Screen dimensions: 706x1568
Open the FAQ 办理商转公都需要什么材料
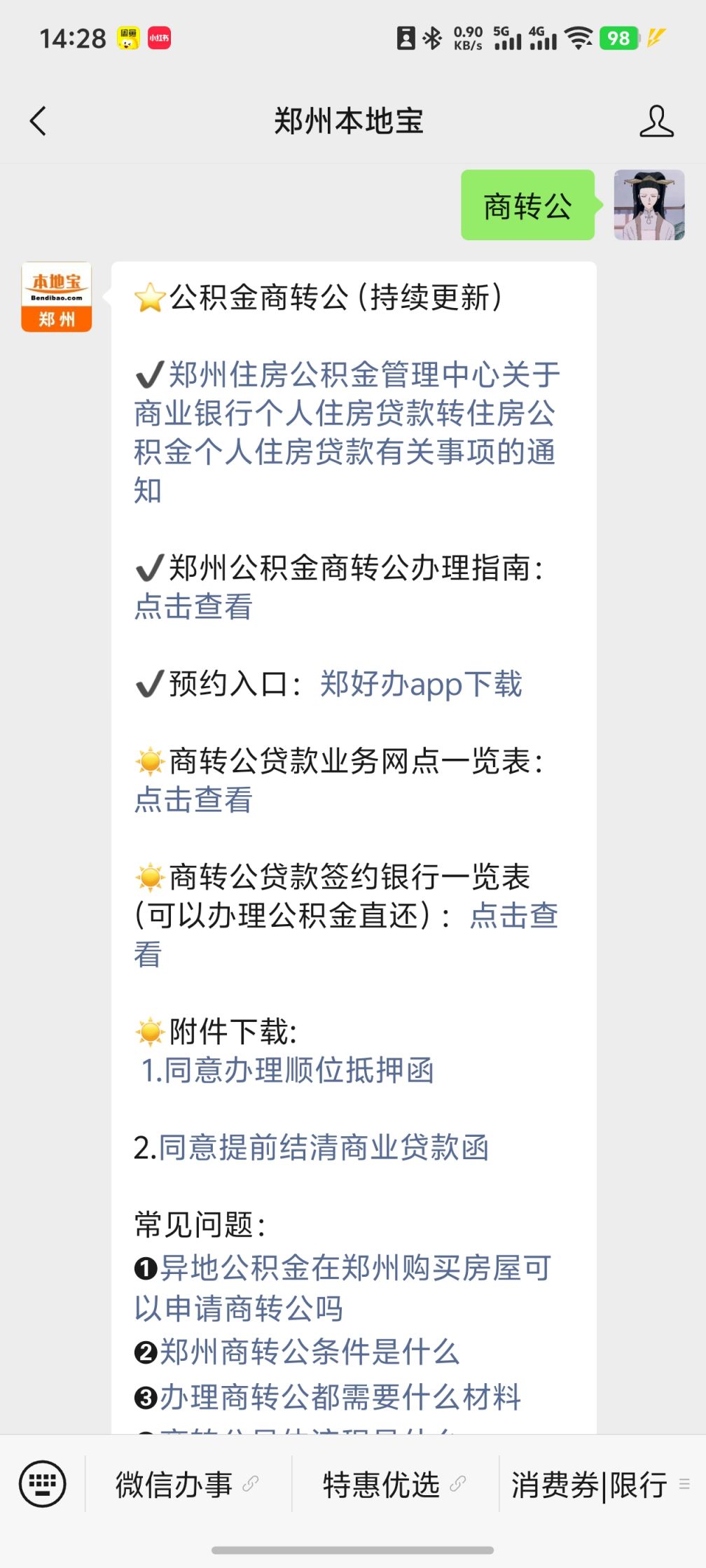340,1397
